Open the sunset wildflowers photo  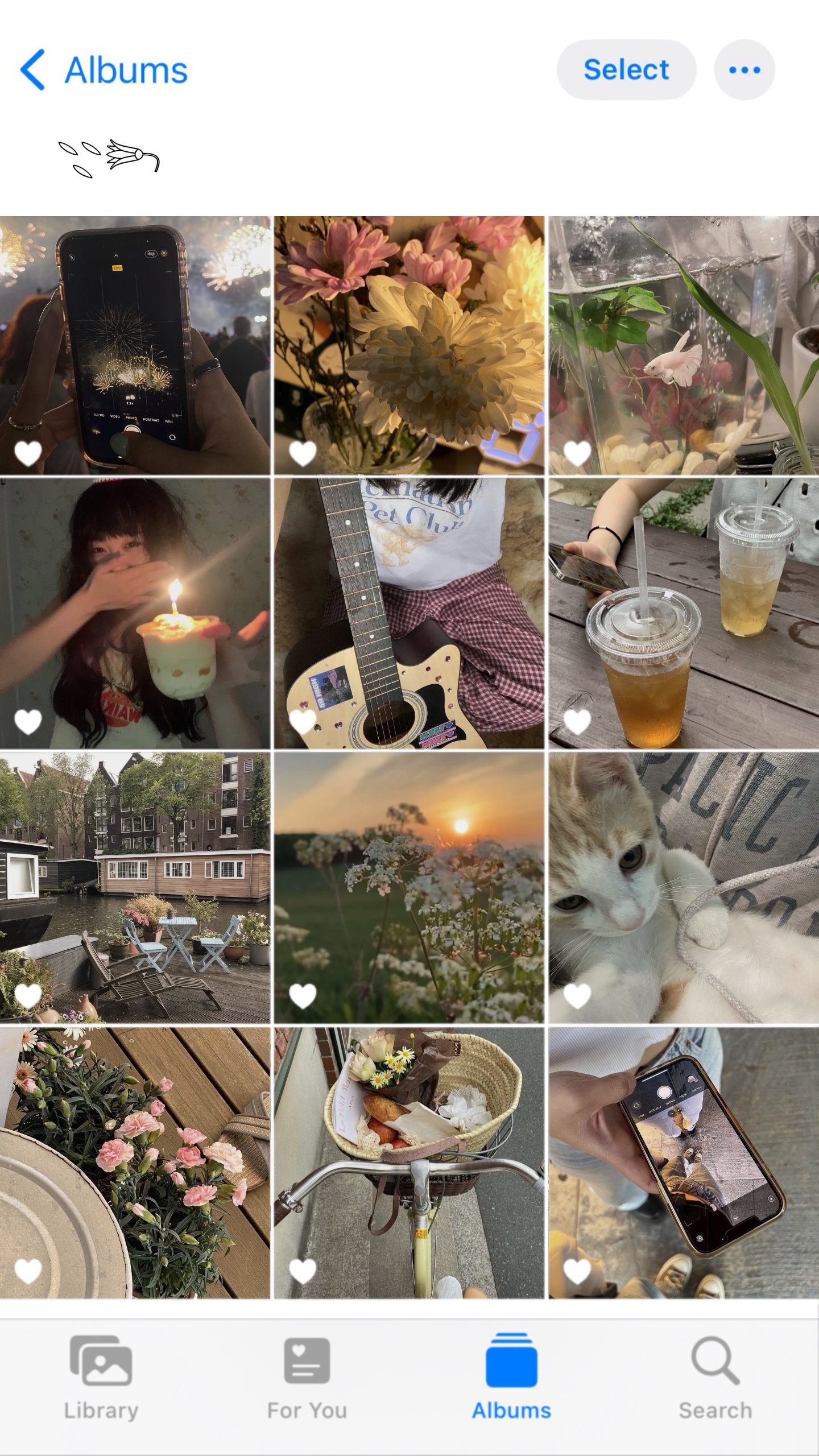click(409, 888)
